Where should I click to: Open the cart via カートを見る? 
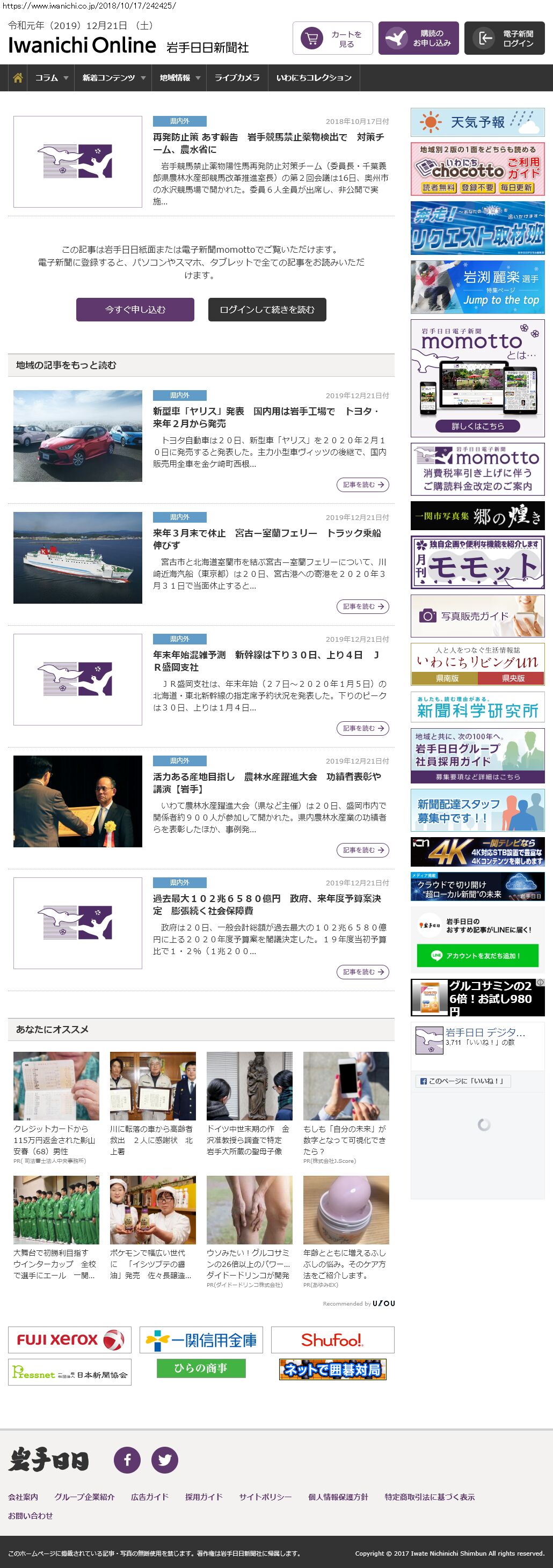click(332, 38)
